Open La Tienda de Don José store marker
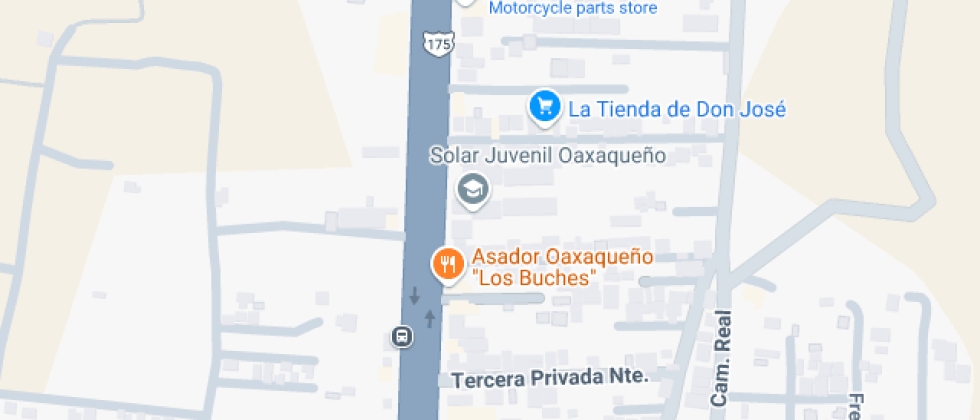980x420 pixels. click(x=544, y=106)
